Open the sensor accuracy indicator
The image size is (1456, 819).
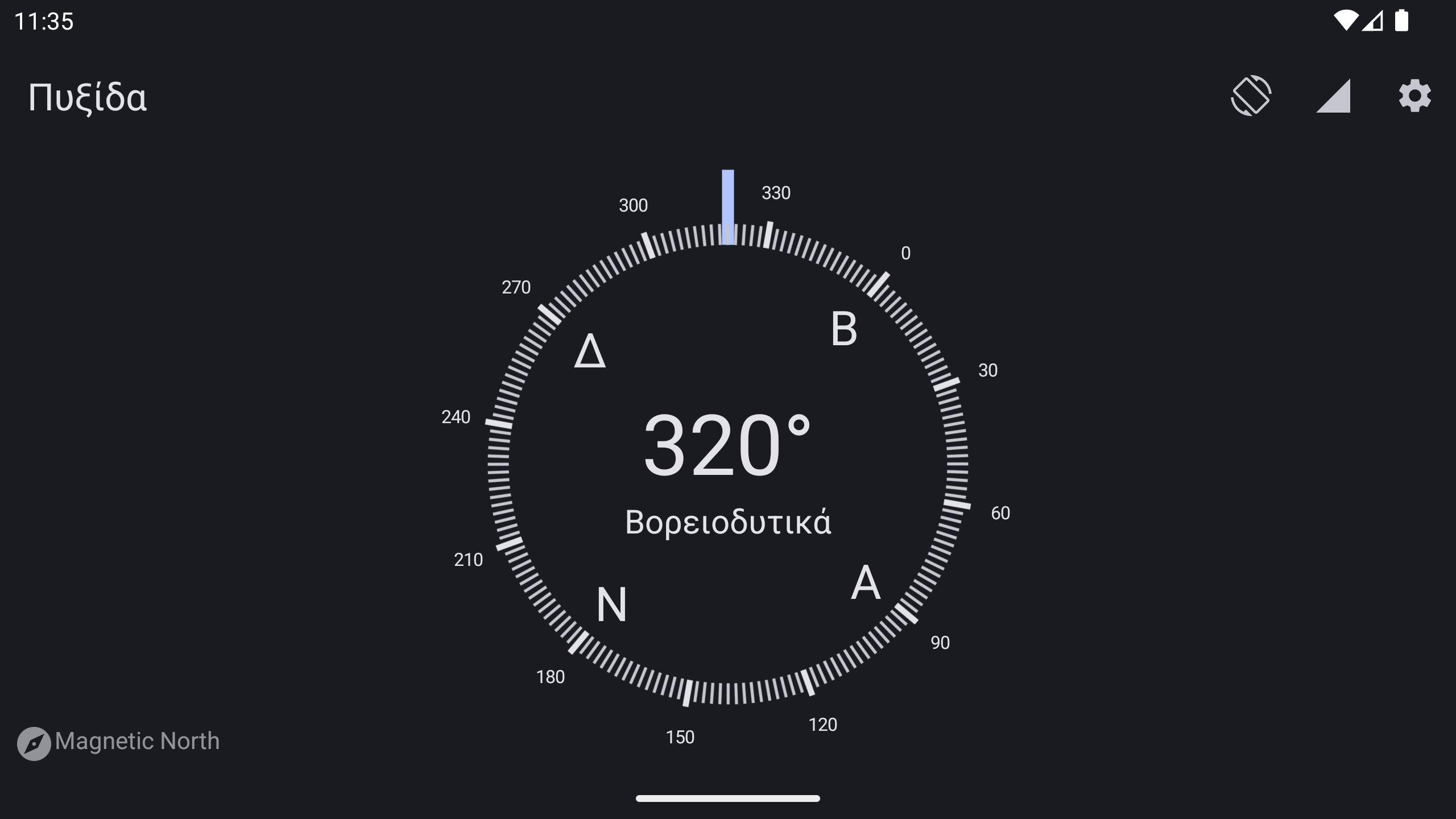[x=1333, y=96]
